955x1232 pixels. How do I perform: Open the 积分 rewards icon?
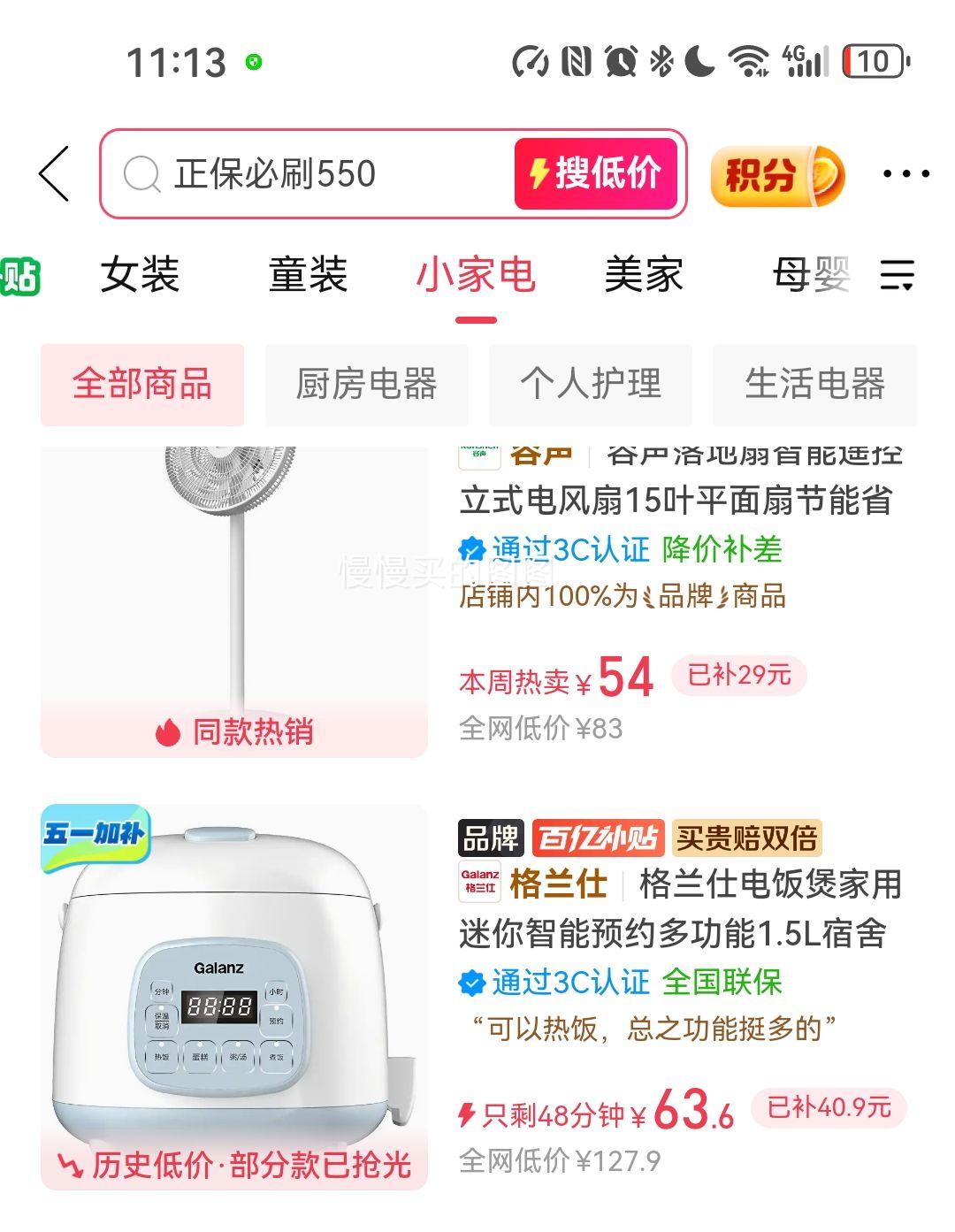coord(777,174)
